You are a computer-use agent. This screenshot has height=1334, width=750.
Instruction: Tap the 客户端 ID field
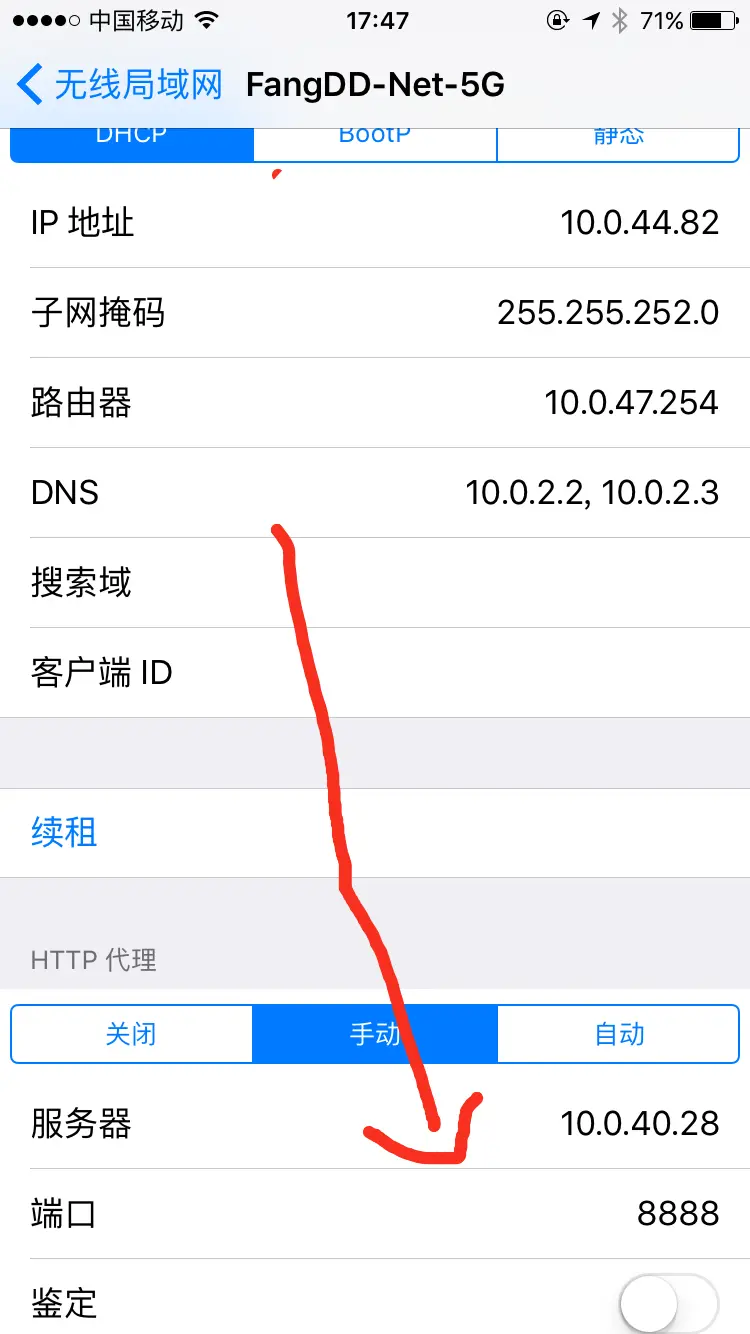[450, 672]
